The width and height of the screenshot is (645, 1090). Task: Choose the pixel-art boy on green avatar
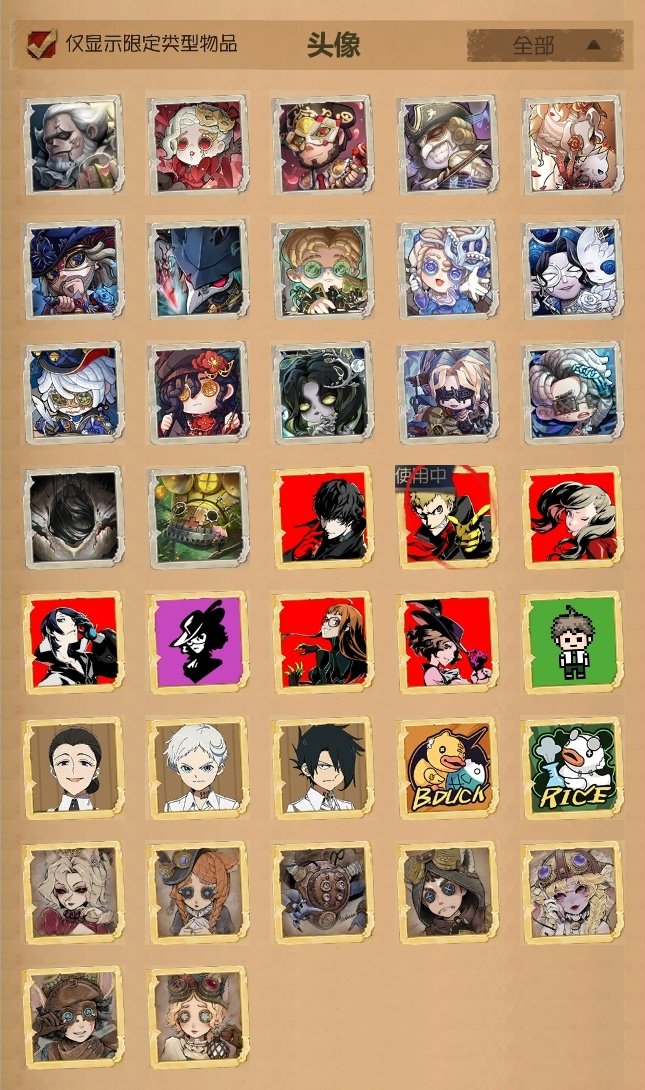(x=572, y=641)
